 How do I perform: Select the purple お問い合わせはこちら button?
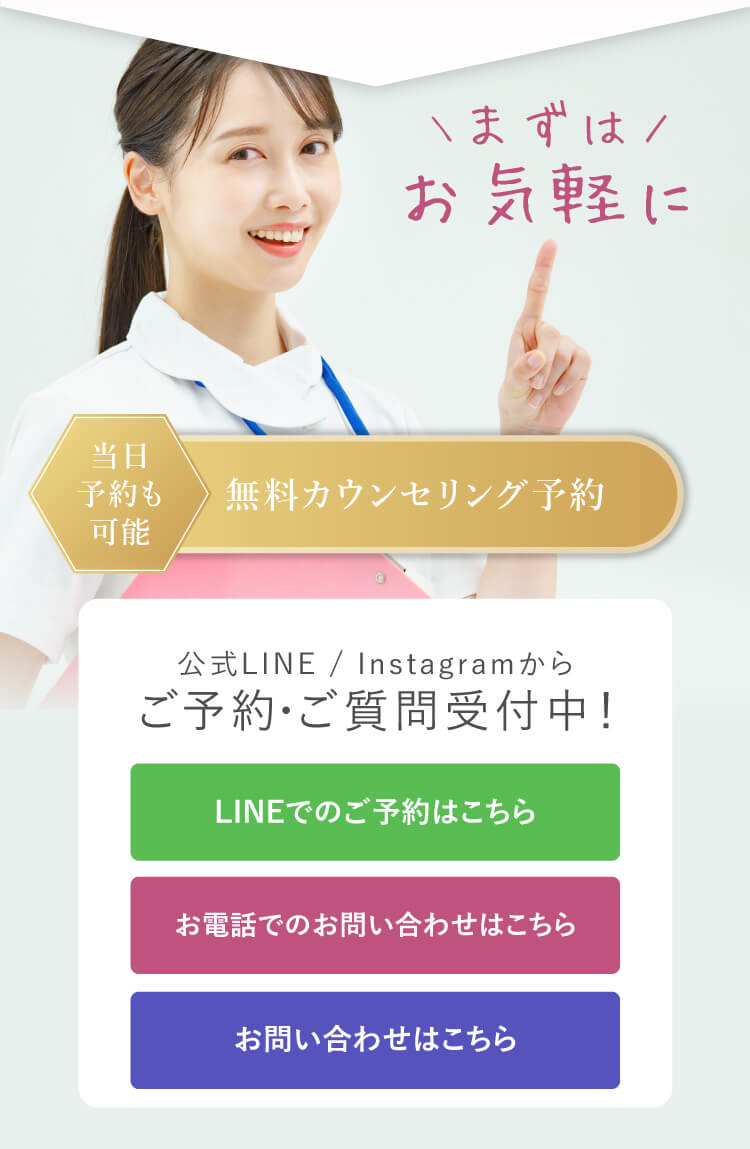tap(375, 1039)
